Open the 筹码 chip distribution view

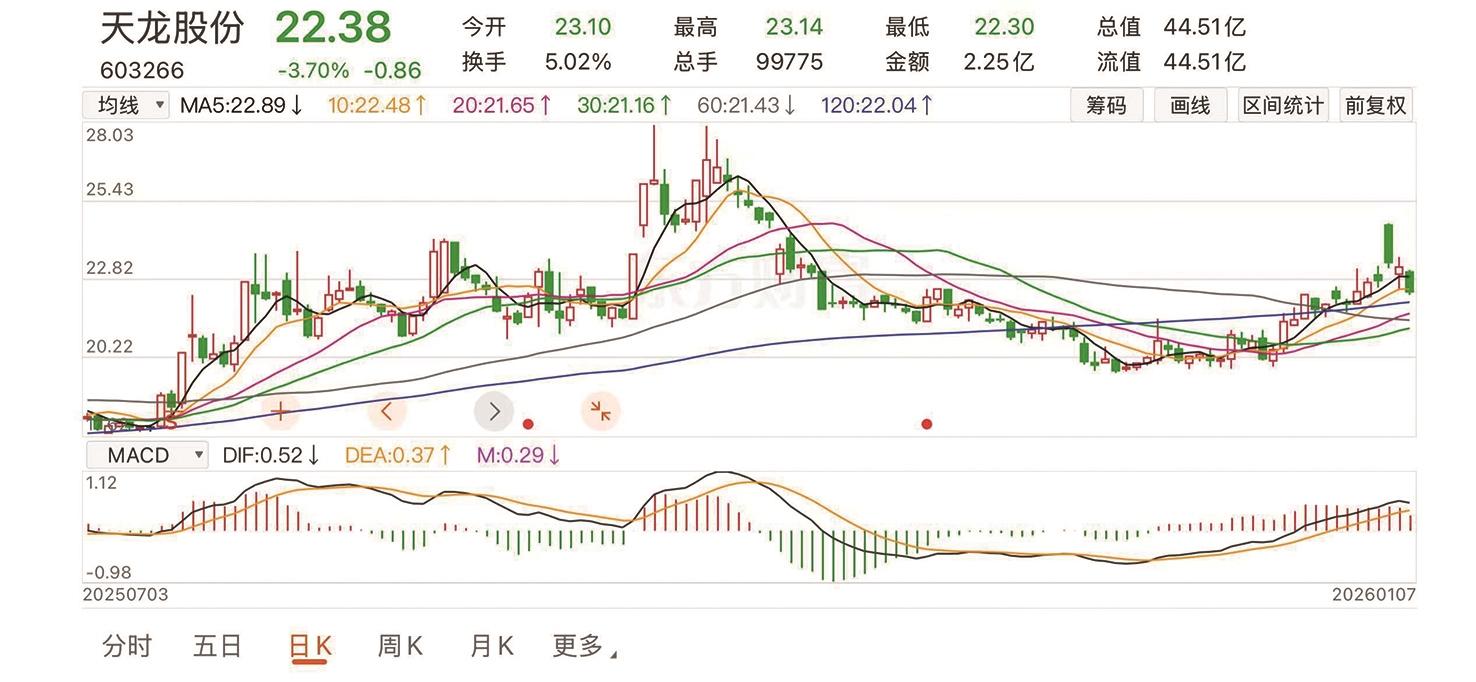pos(1105,105)
